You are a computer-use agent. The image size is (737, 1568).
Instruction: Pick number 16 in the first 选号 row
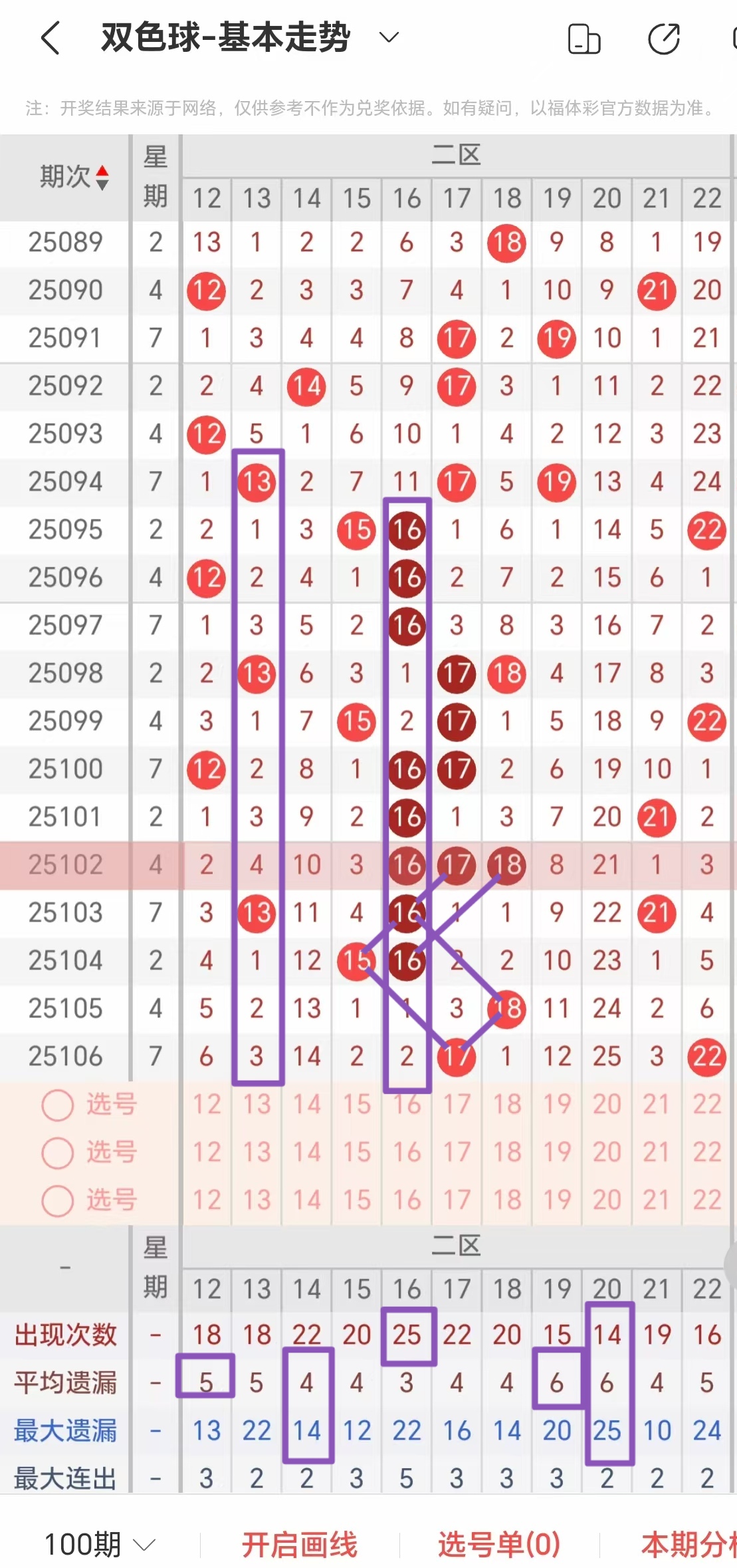tap(407, 1105)
